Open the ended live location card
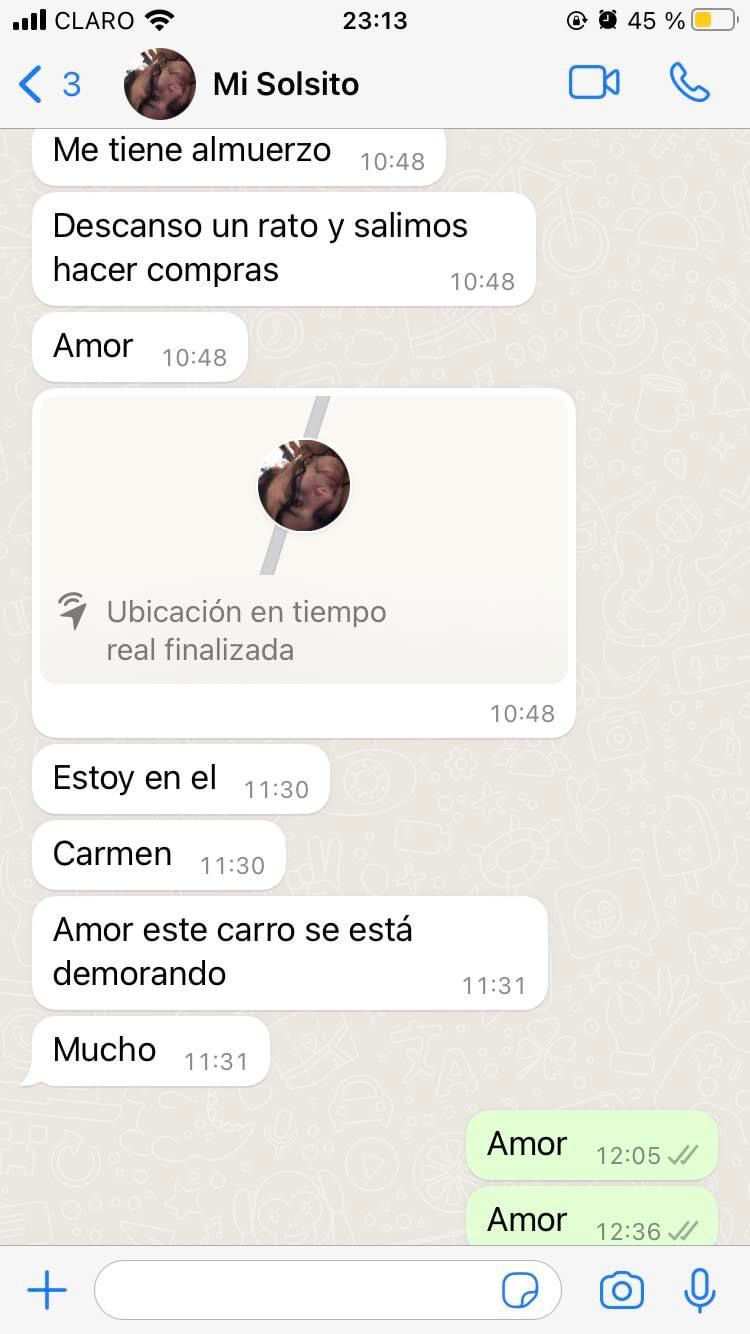This screenshot has width=750, height=1334. [x=303, y=540]
